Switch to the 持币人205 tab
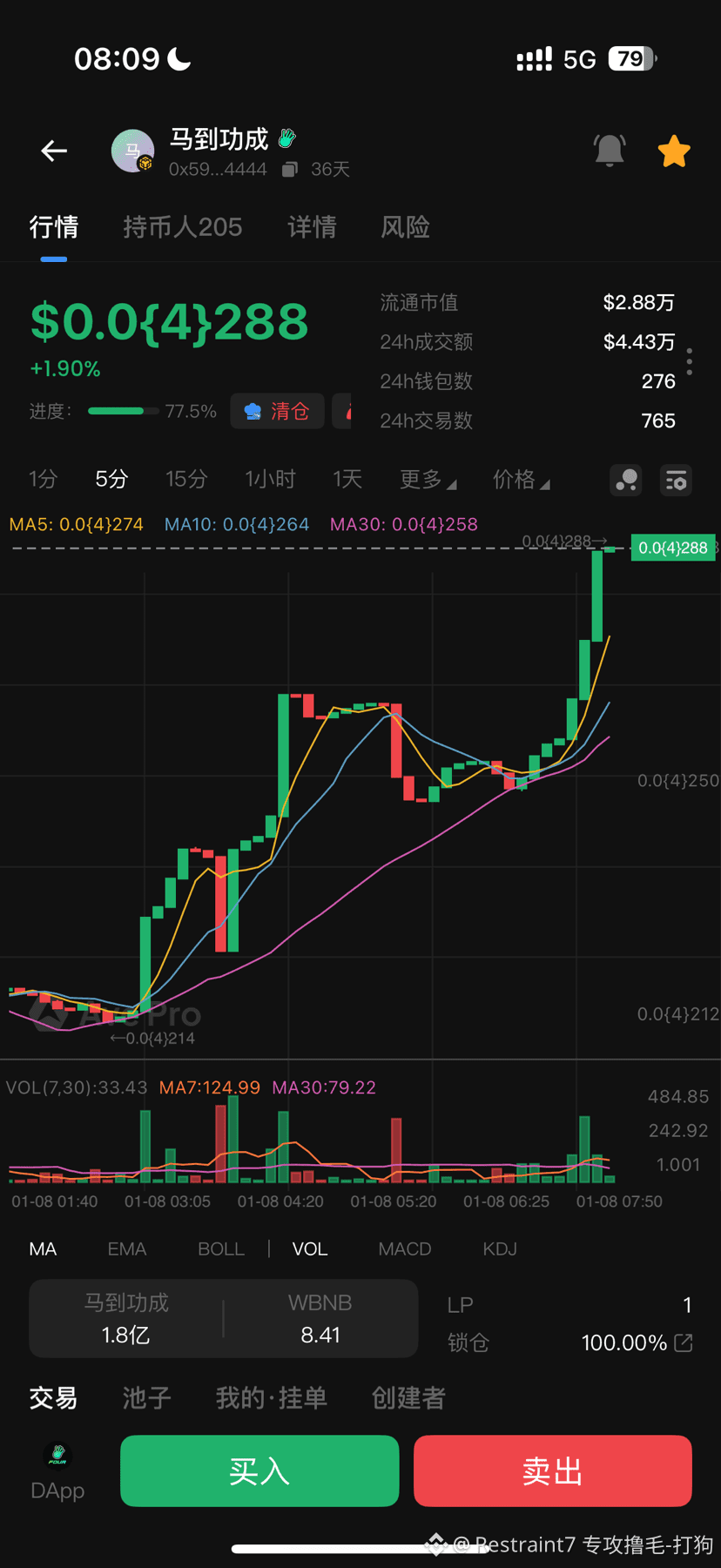721x1568 pixels. [x=182, y=227]
